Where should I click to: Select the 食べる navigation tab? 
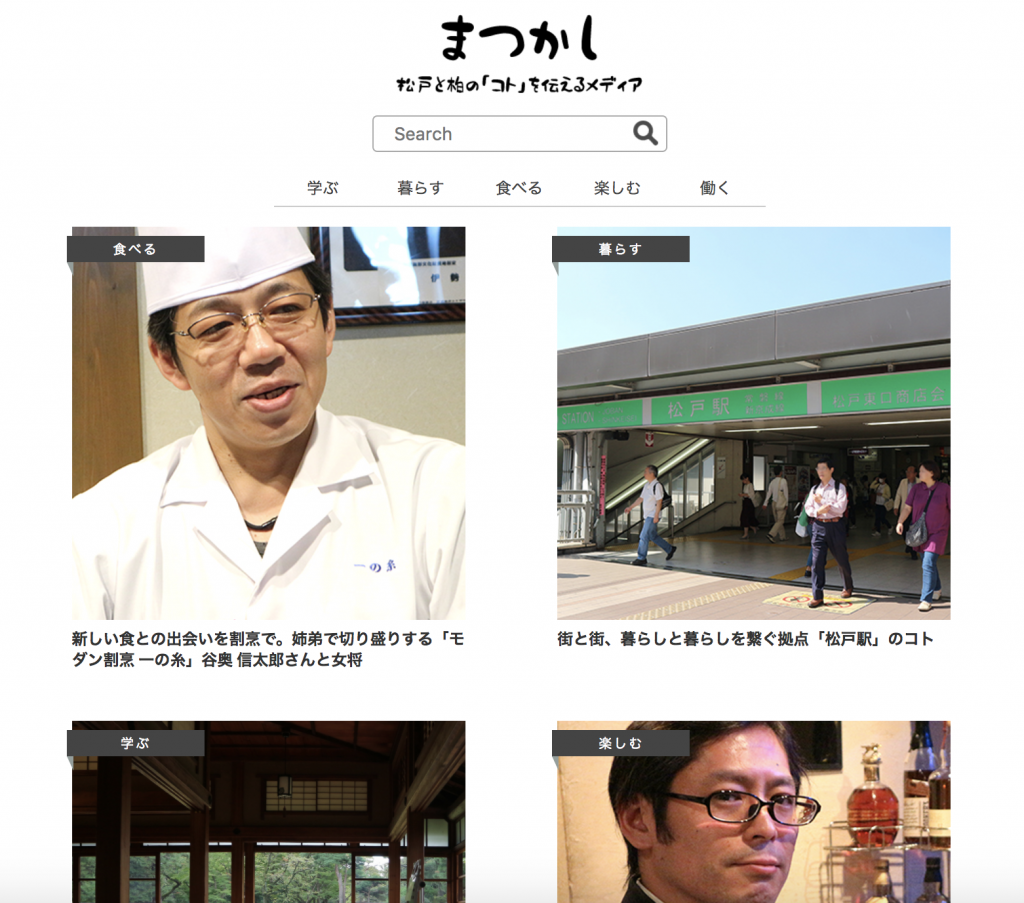[519, 188]
